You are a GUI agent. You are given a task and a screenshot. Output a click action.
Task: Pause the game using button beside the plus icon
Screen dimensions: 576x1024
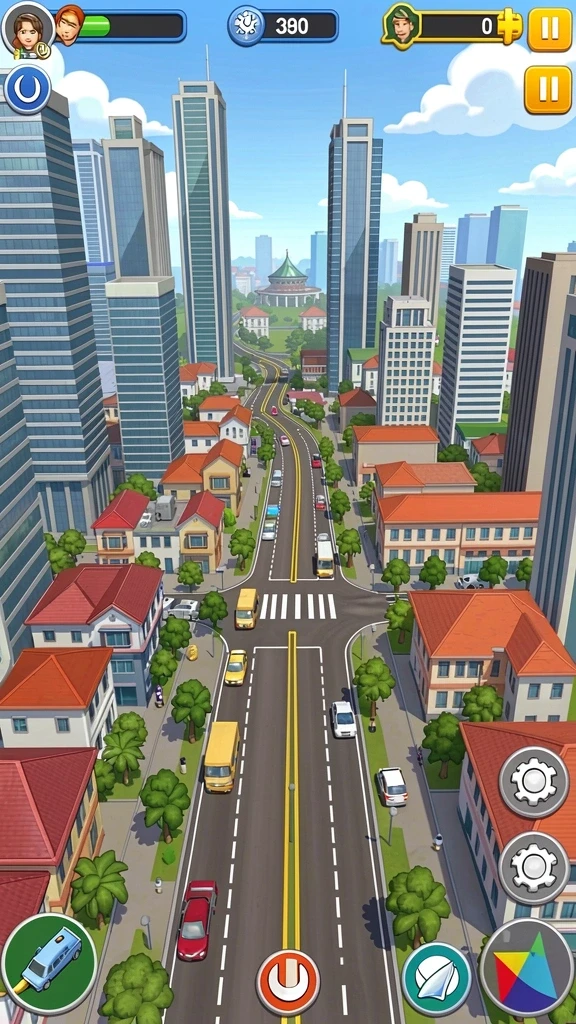[x=549, y=29]
